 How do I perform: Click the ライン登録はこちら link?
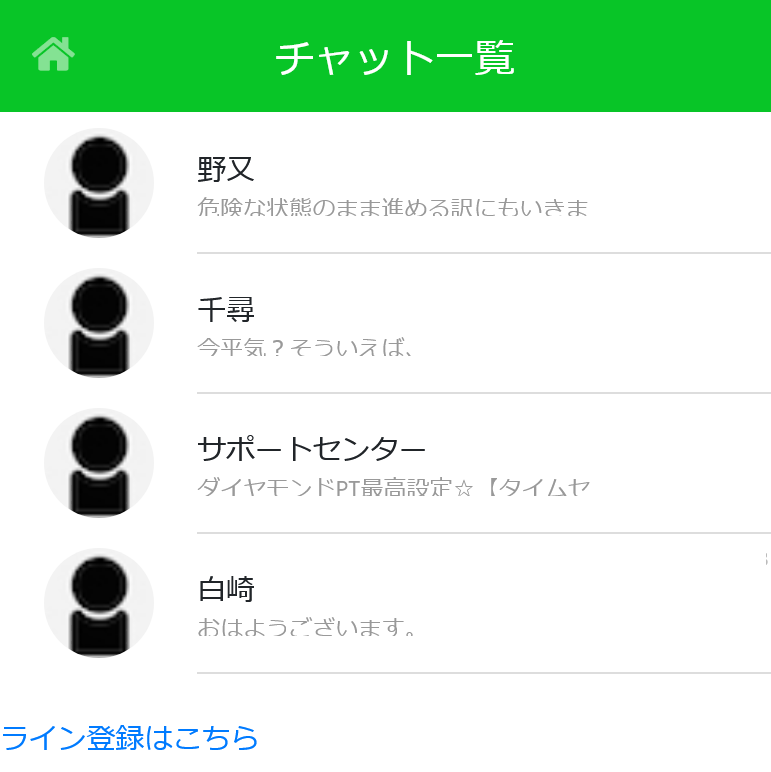[x=128, y=740]
